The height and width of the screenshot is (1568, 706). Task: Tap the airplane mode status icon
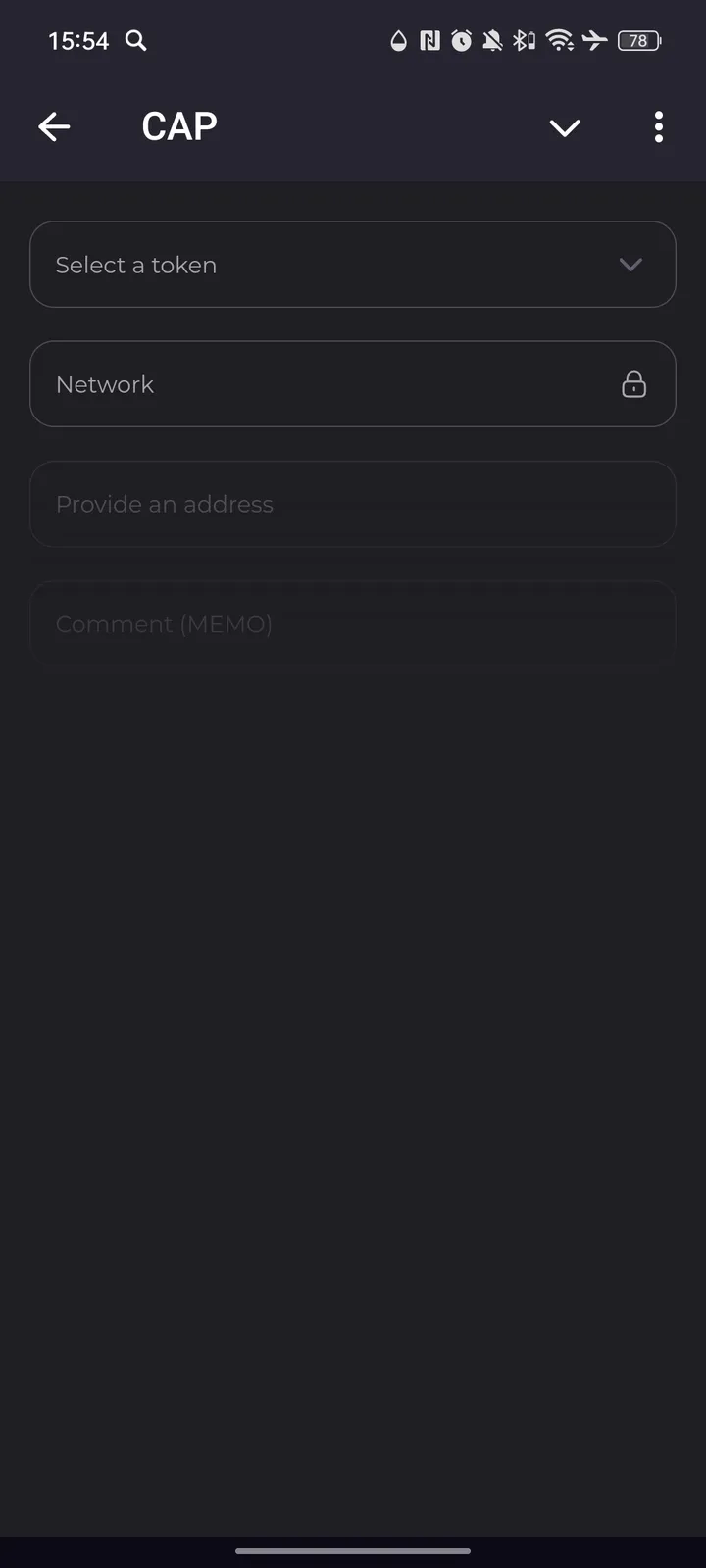[x=594, y=40]
